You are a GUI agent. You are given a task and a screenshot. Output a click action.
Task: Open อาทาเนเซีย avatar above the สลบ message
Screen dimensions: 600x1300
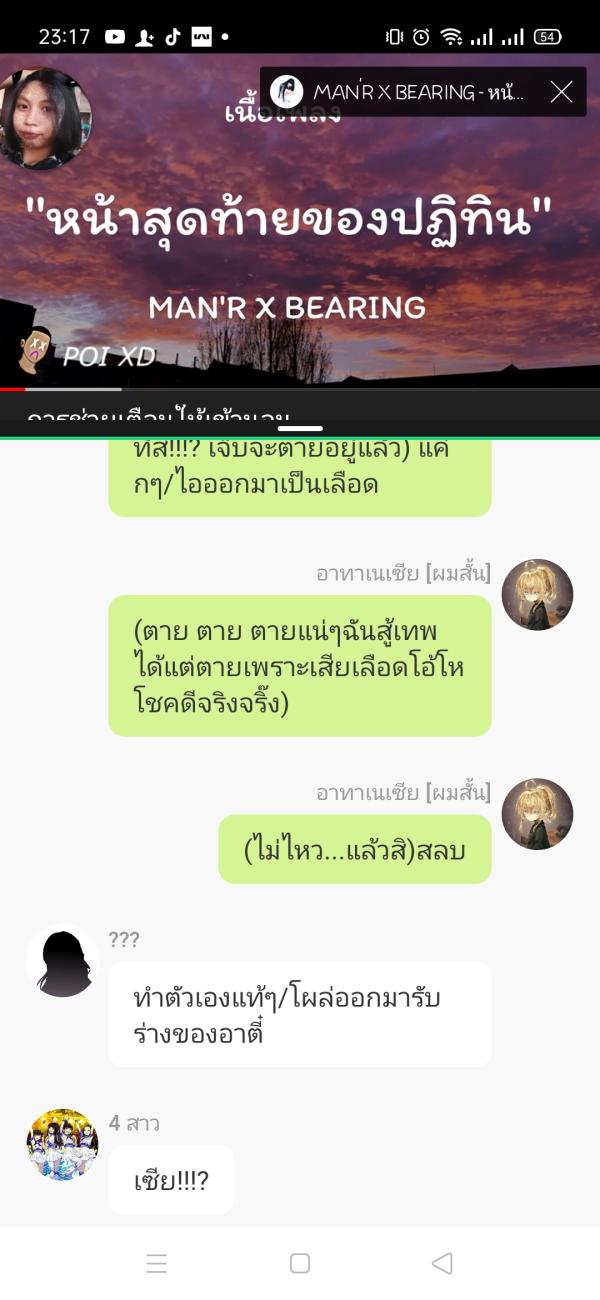click(537, 814)
